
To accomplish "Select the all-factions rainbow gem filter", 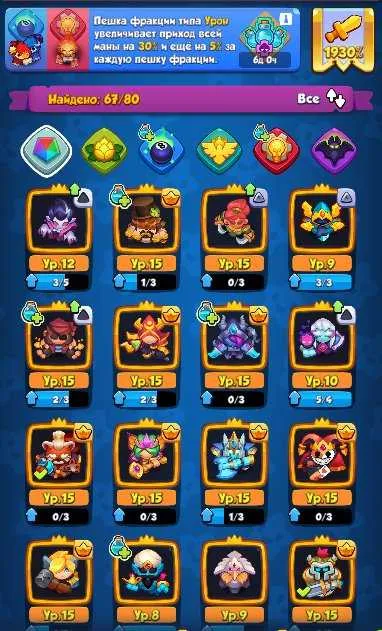I will (46, 151).
